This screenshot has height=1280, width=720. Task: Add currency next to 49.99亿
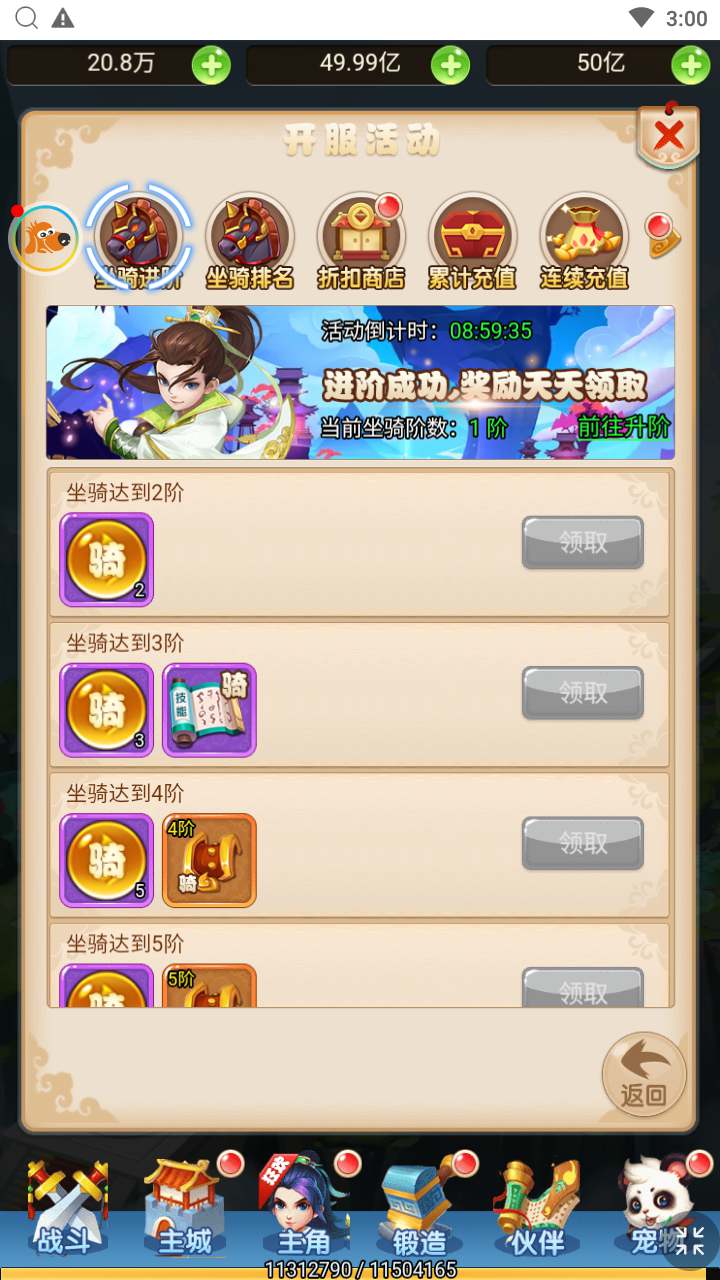450,65
